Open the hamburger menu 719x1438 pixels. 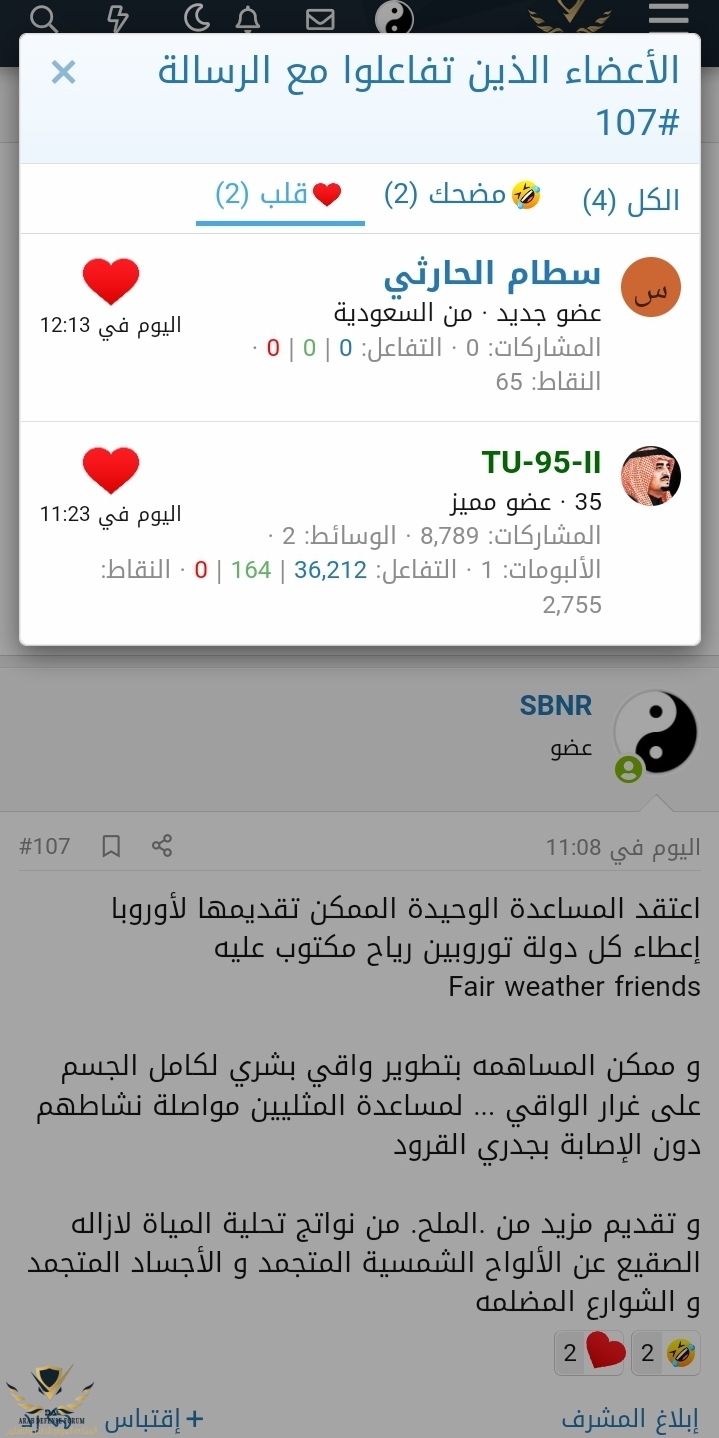tap(668, 17)
